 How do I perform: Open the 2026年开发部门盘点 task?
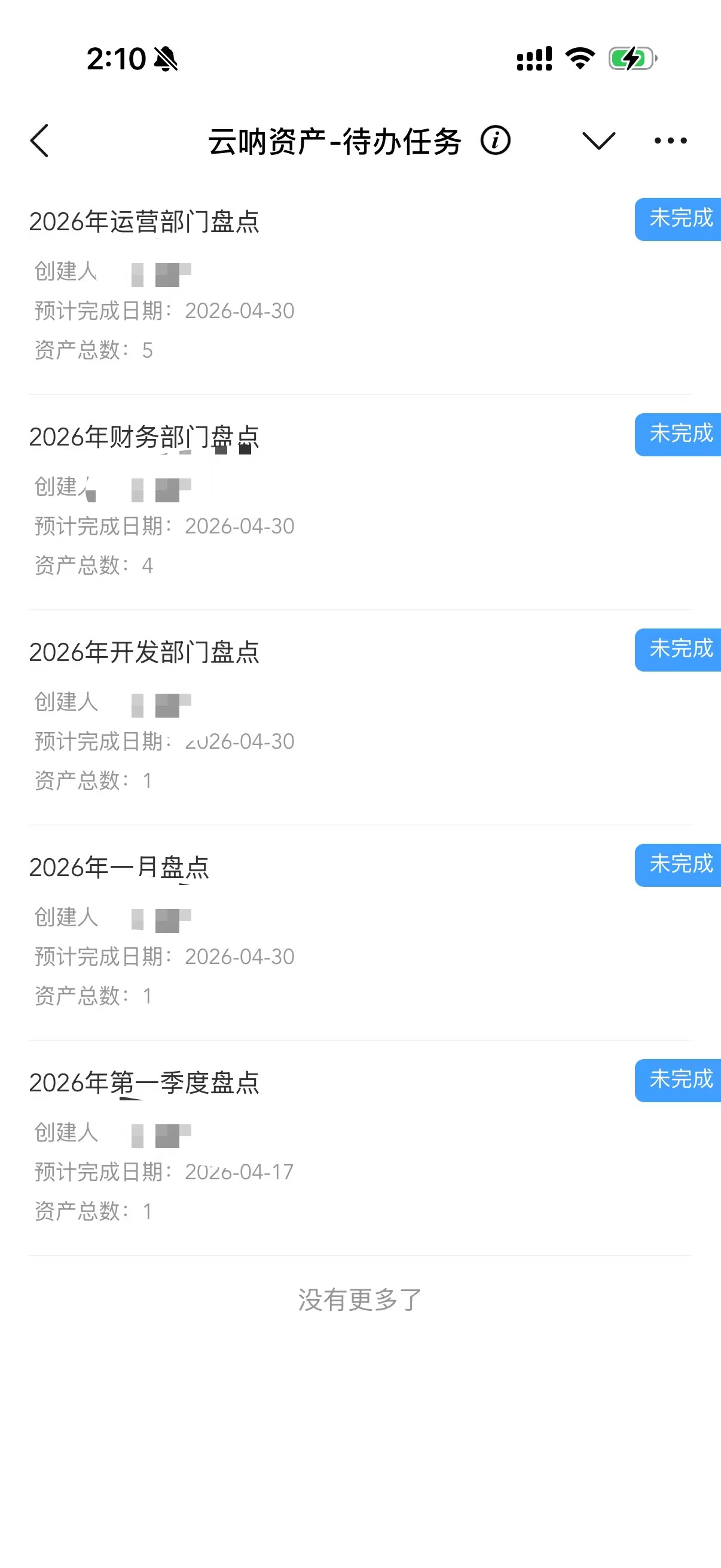360,718
